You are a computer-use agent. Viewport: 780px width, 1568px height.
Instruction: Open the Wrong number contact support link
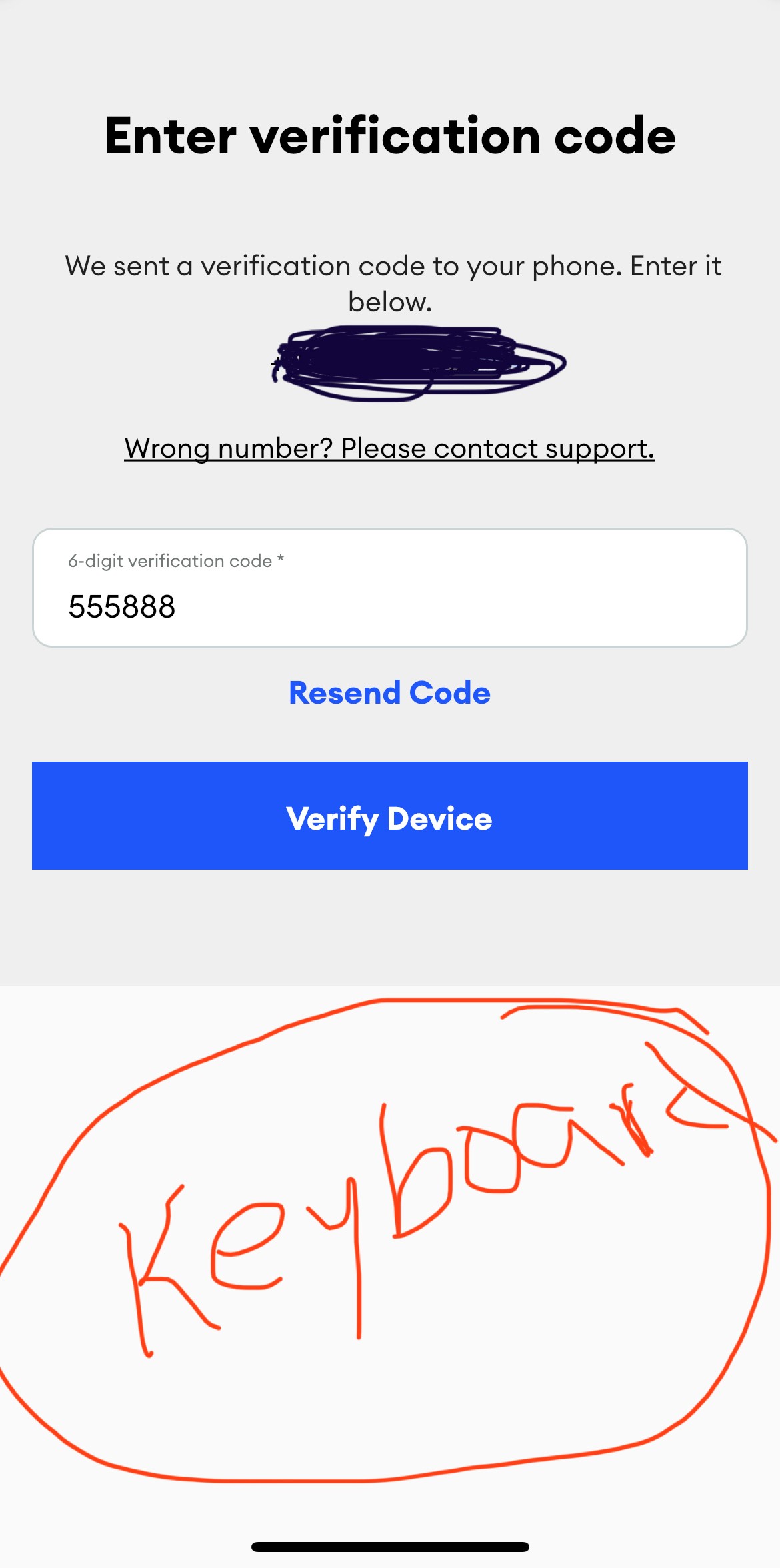389,448
